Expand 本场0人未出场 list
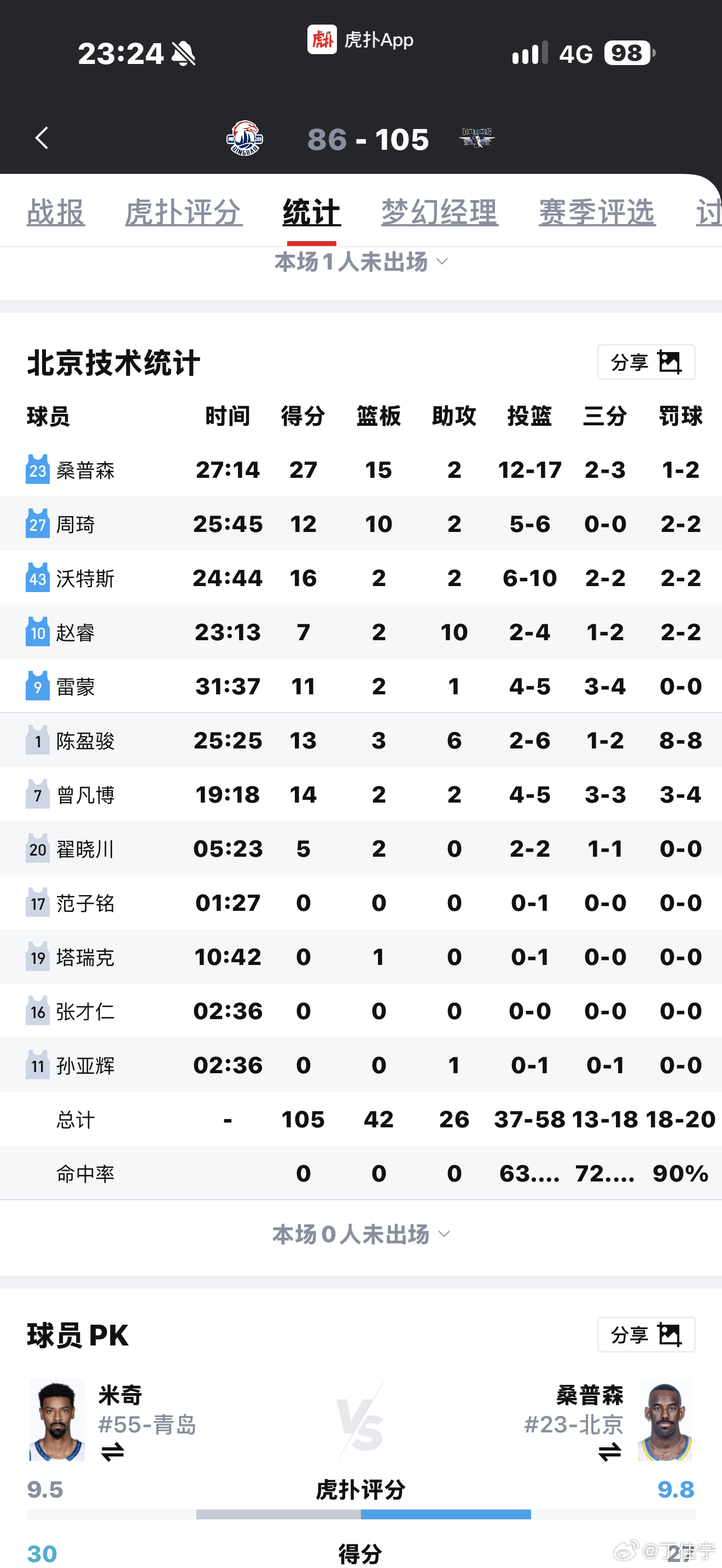The image size is (722, 1568). pyautogui.click(x=361, y=1234)
